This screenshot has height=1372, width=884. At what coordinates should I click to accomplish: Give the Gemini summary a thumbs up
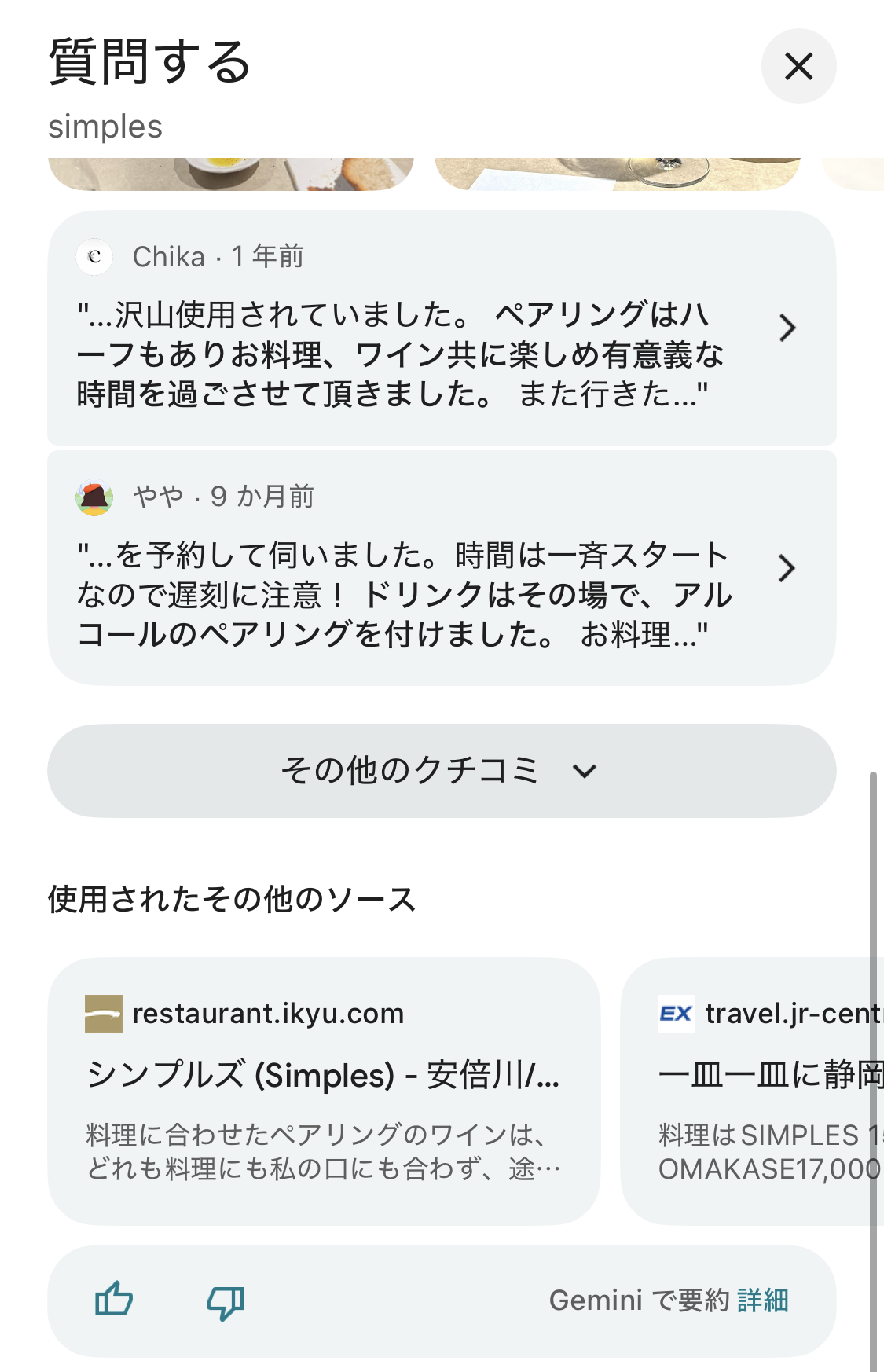tap(114, 1300)
